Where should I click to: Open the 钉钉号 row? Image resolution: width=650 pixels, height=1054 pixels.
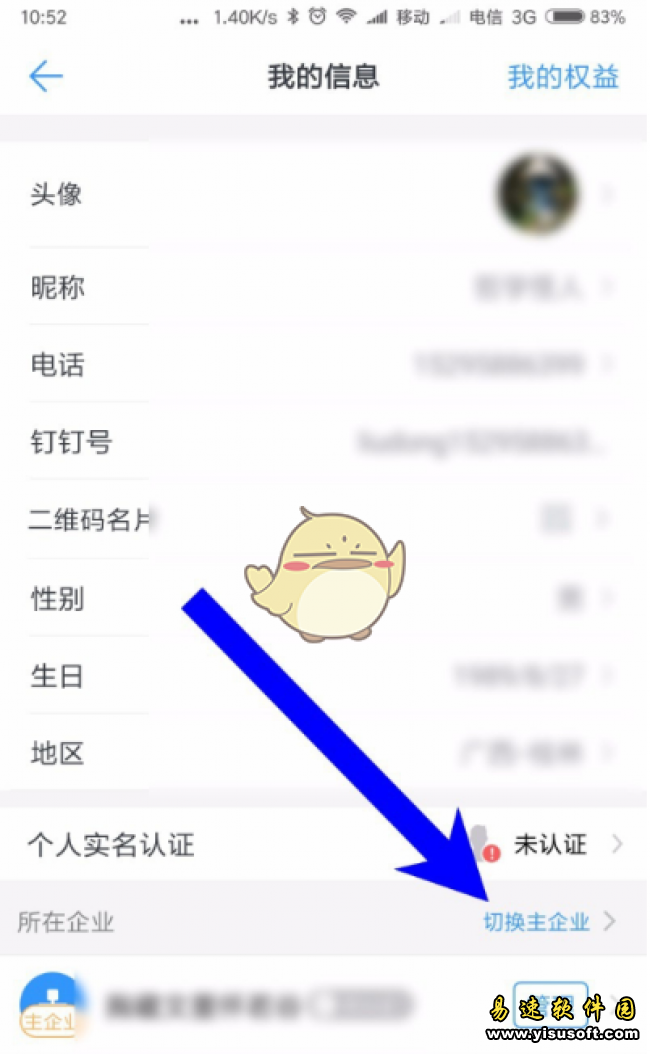(x=325, y=442)
